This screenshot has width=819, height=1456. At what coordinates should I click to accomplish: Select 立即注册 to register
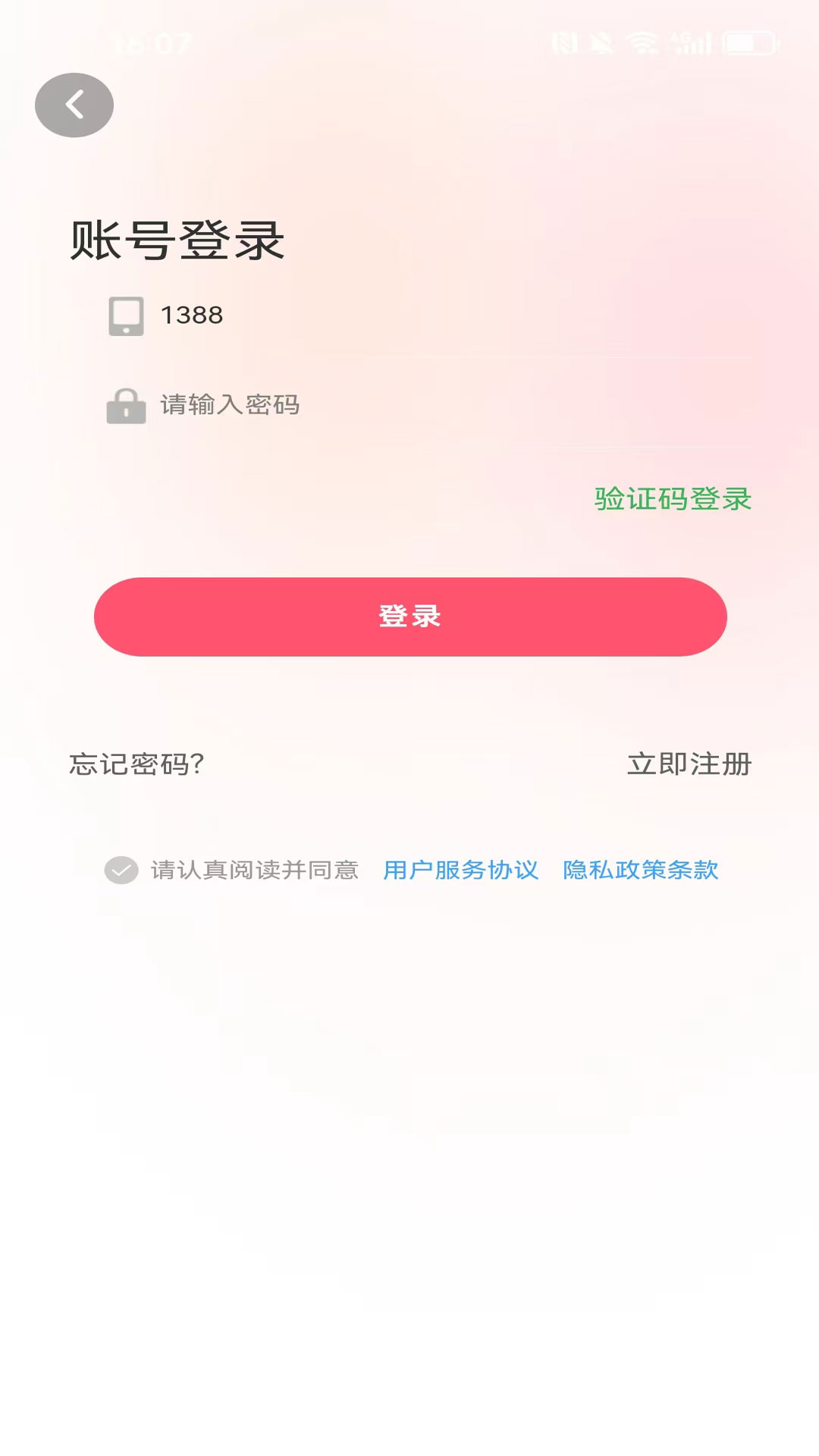pos(689,764)
